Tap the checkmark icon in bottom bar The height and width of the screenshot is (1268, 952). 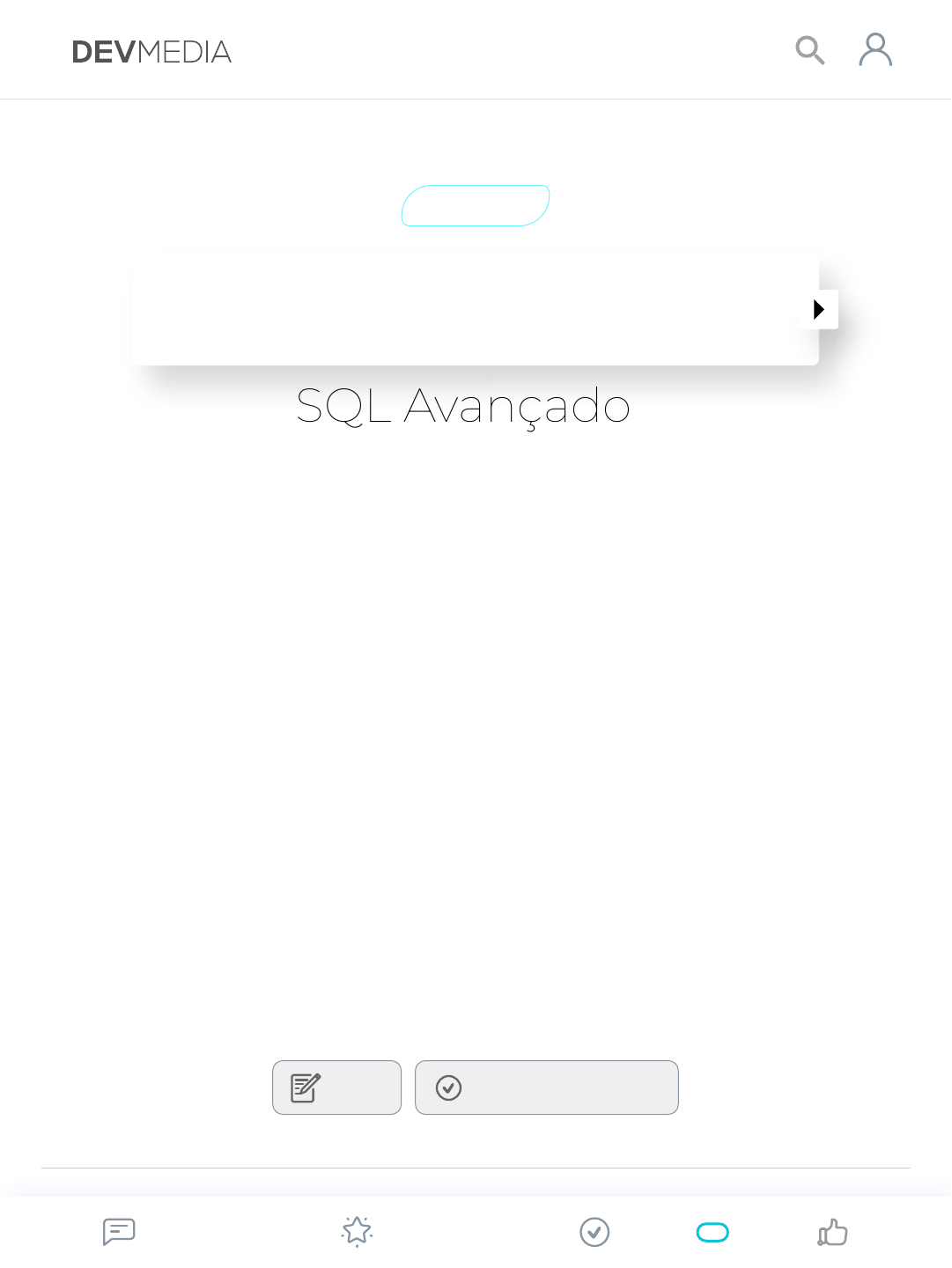pos(594,1232)
